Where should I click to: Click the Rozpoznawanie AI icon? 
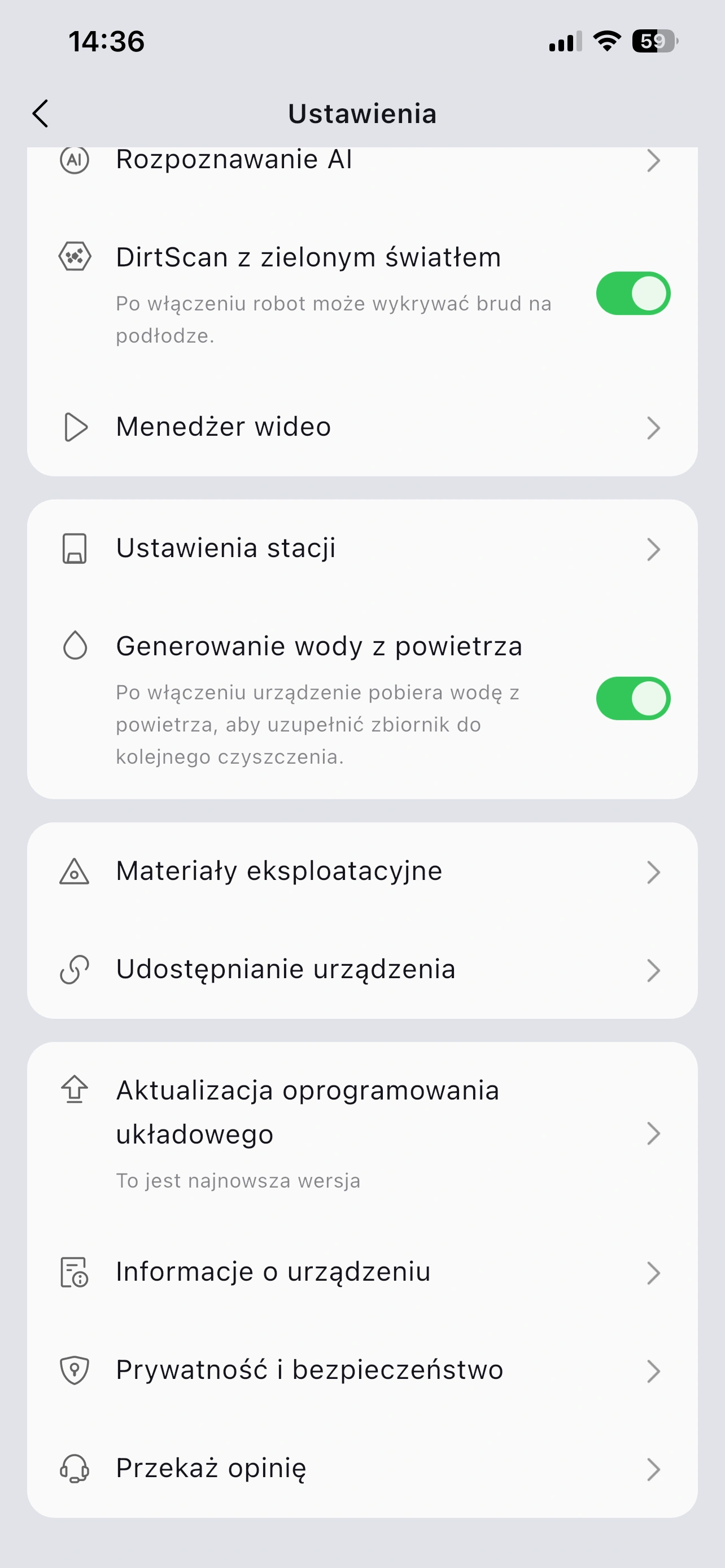pyautogui.click(x=73, y=160)
